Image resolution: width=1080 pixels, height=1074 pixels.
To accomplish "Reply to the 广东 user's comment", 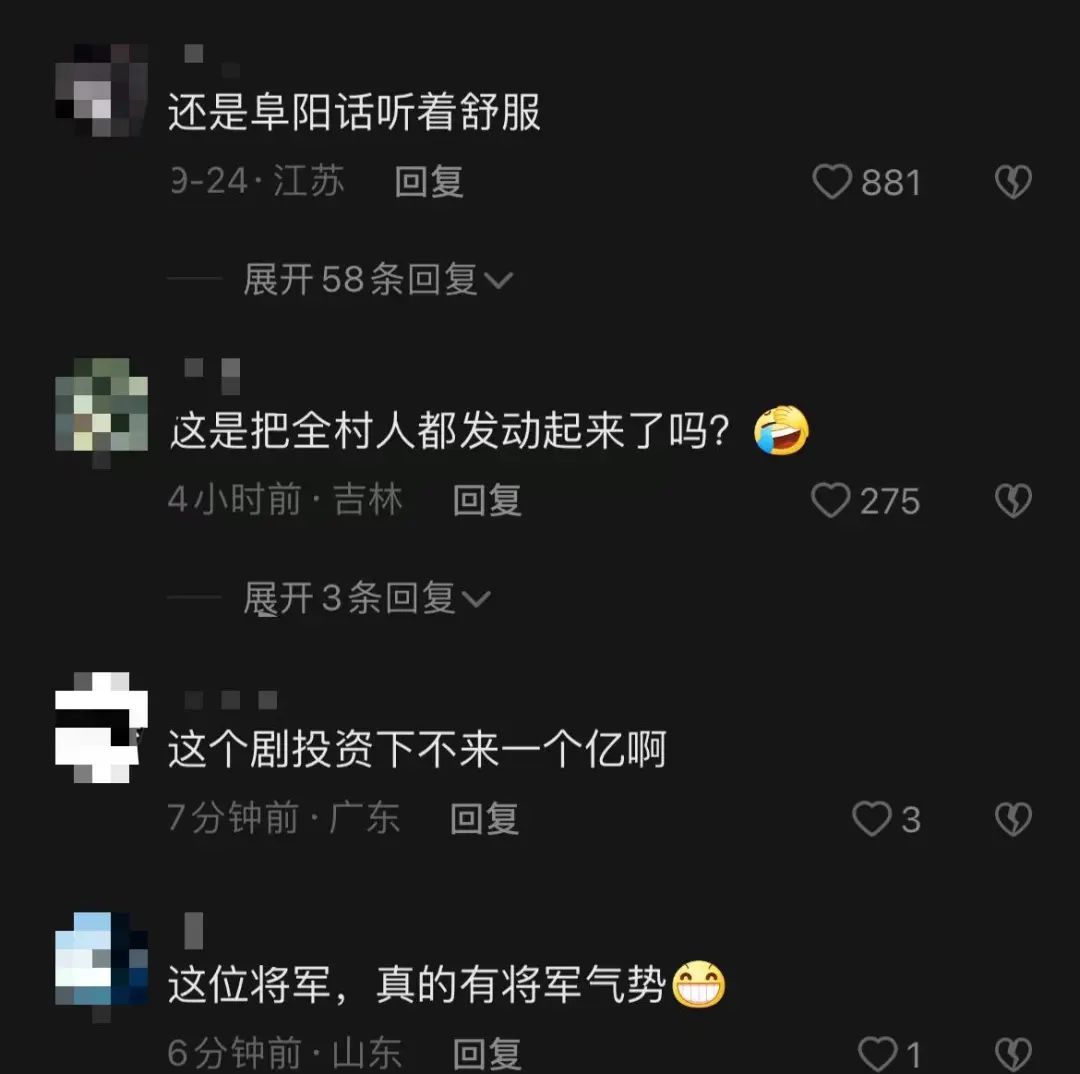I will point(485,820).
